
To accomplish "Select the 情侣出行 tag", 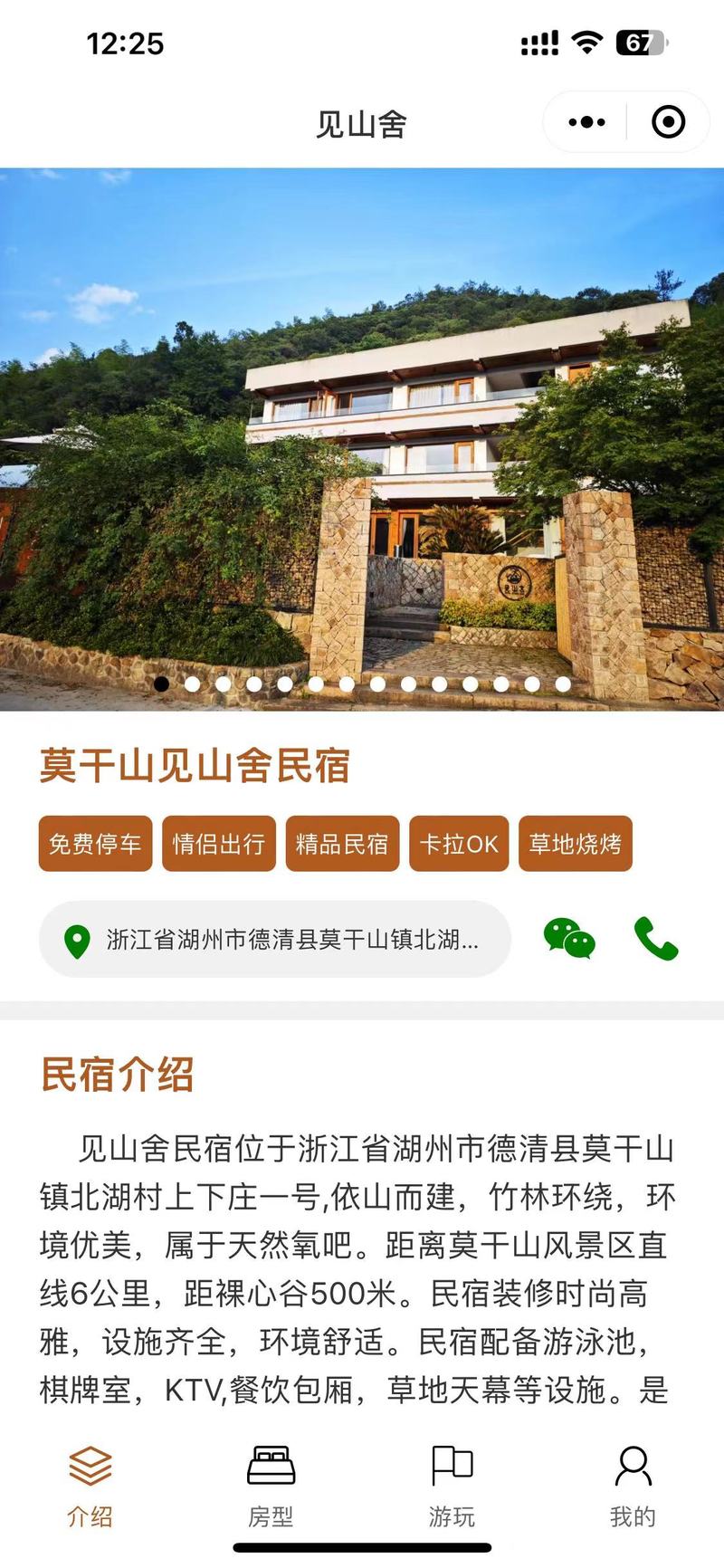I will pyautogui.click(x=219, y=844).
